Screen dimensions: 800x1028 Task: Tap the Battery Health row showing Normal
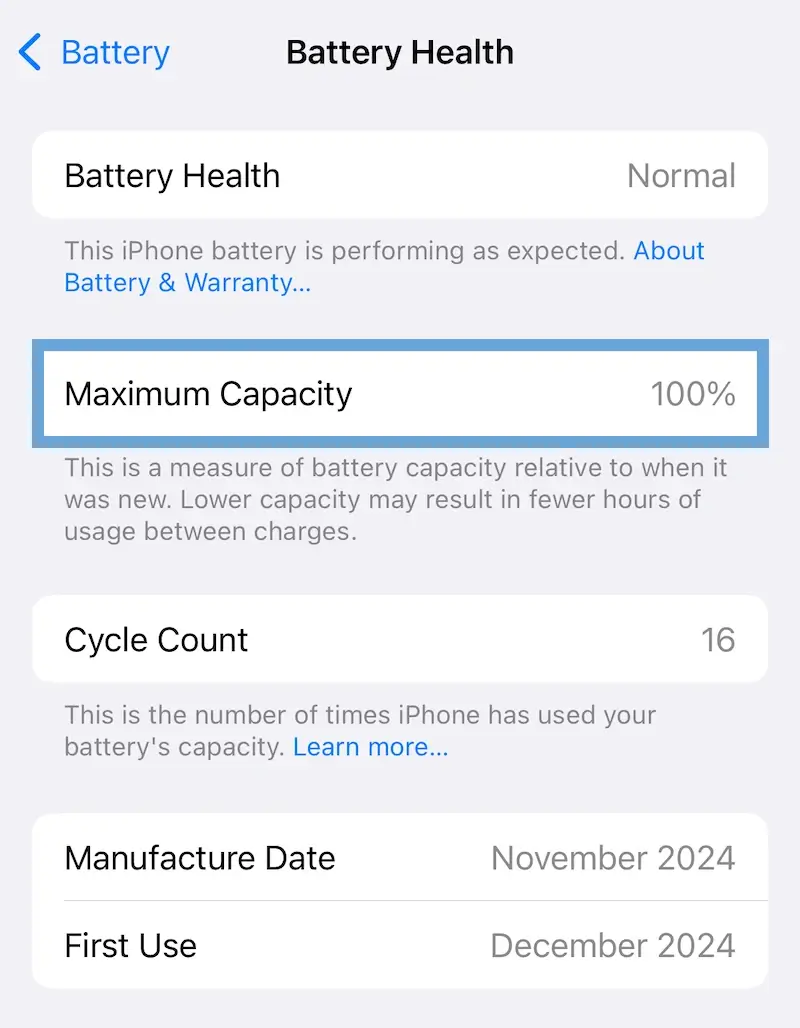click(x=400, y=175)
